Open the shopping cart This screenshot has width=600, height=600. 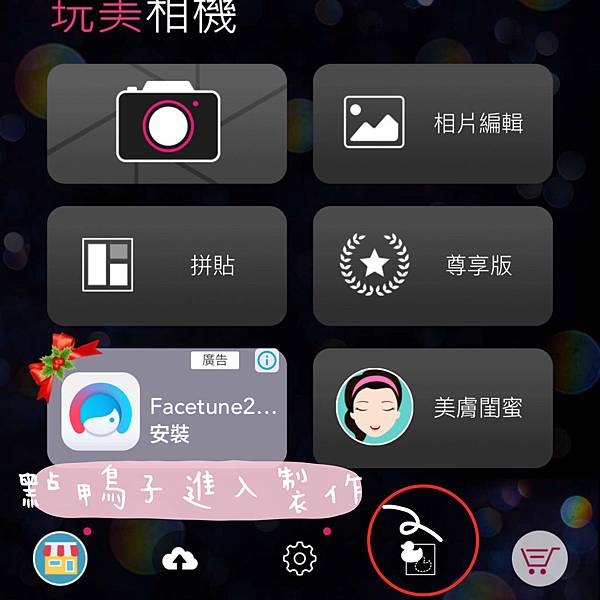click(x=539, y=558)
